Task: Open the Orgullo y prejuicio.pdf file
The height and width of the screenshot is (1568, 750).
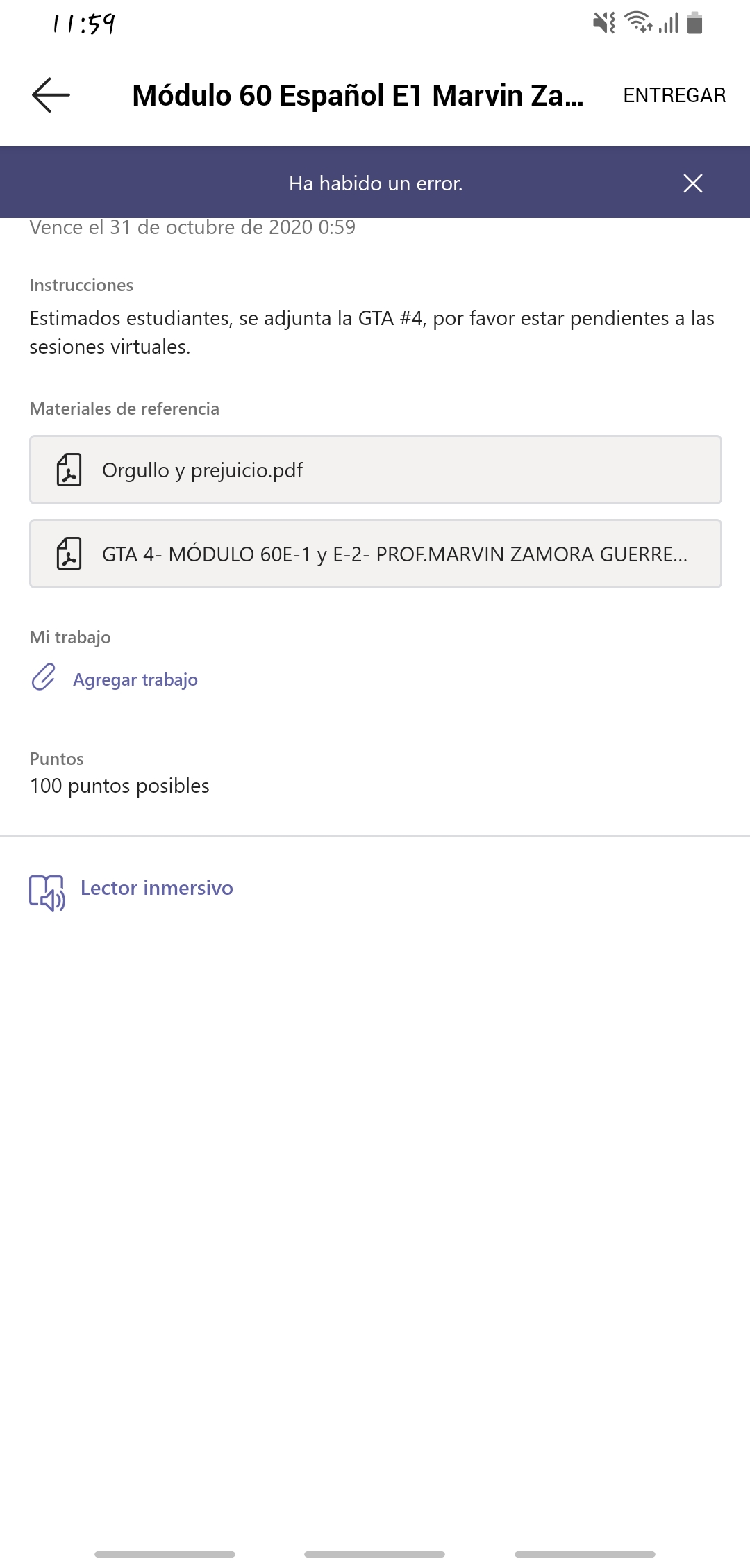Action: tap(375, 470)
